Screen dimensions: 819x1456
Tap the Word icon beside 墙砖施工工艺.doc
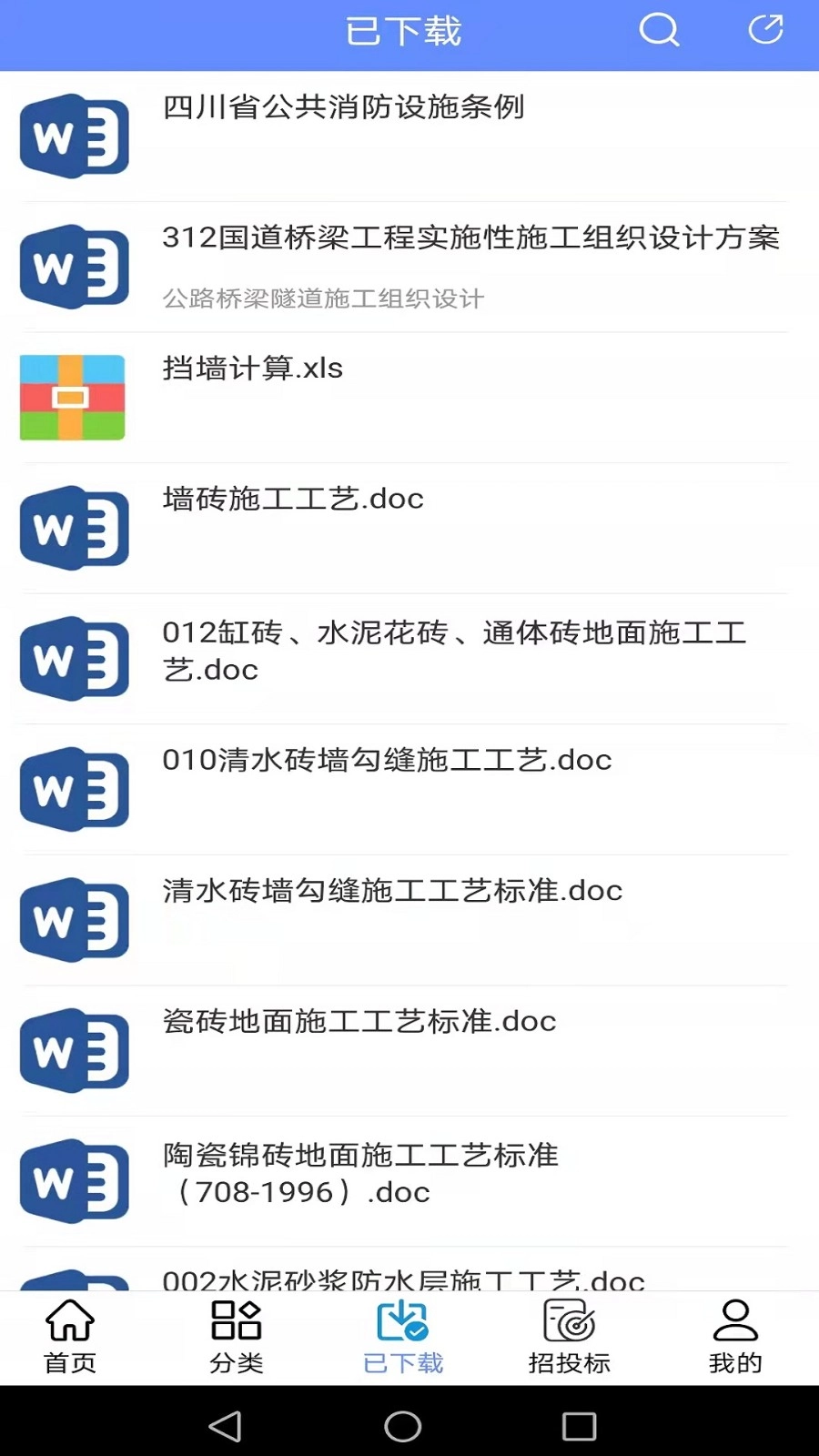(75, 528)
